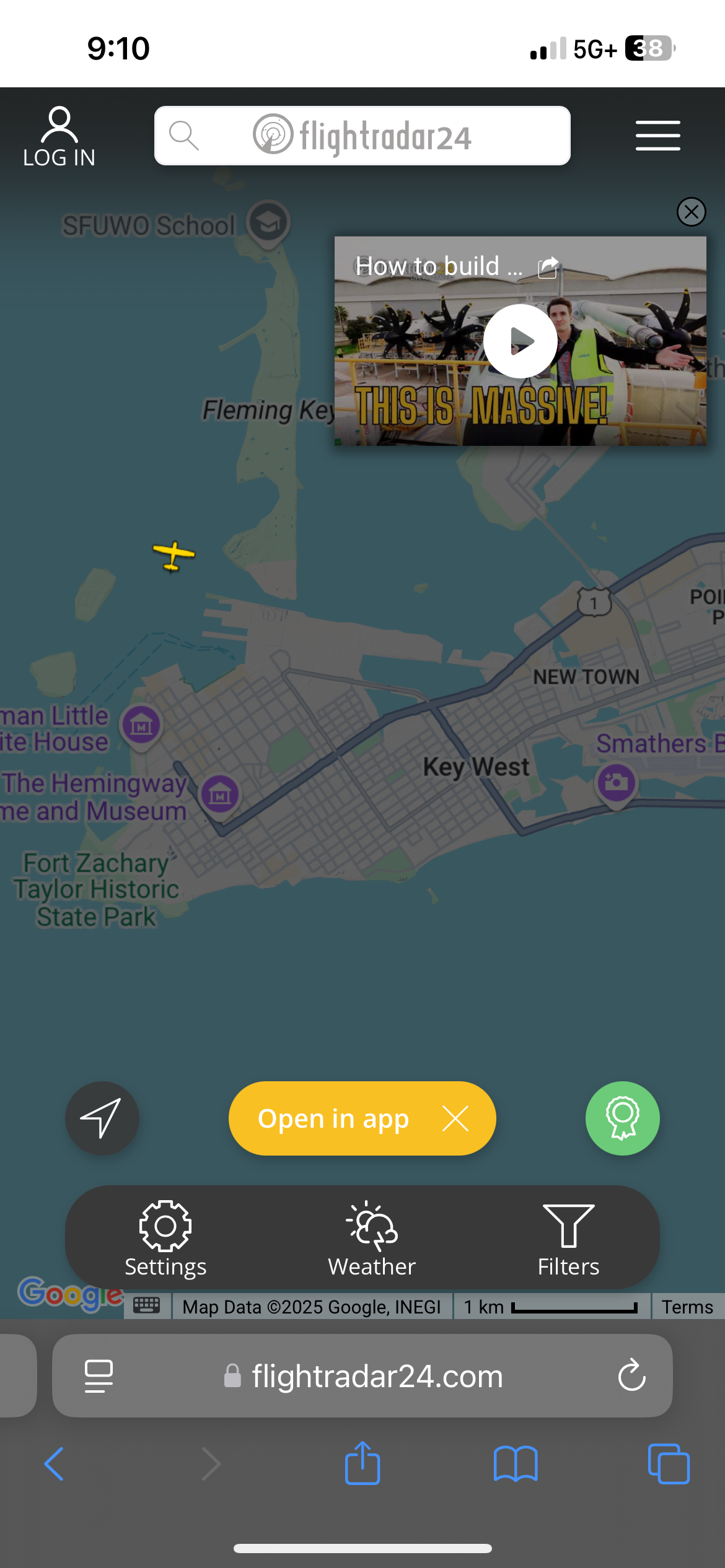725x1568 pixels.
Task: Open the hamburger menu
Action: (x=657, y=136)
